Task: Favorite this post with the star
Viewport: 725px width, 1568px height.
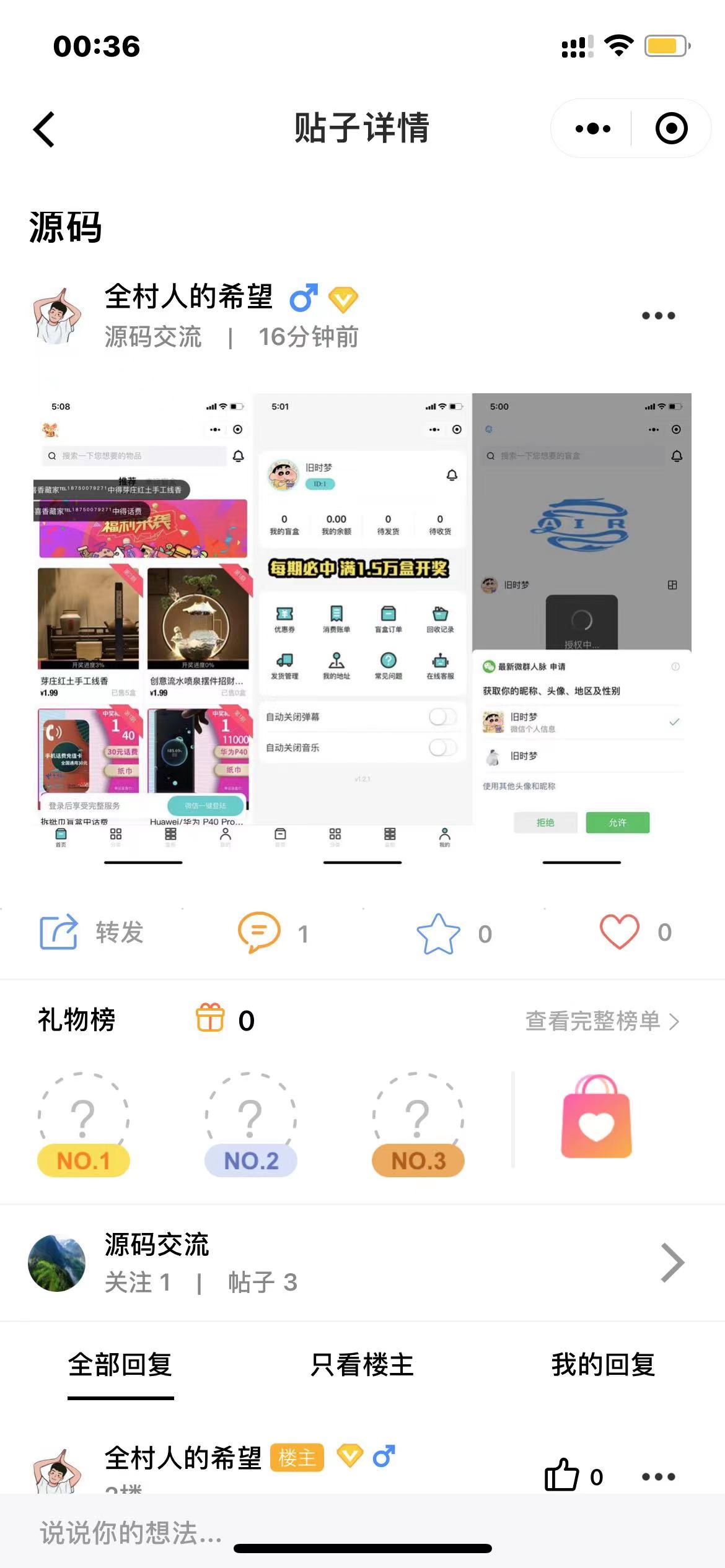Action: [x=439, y=933]
